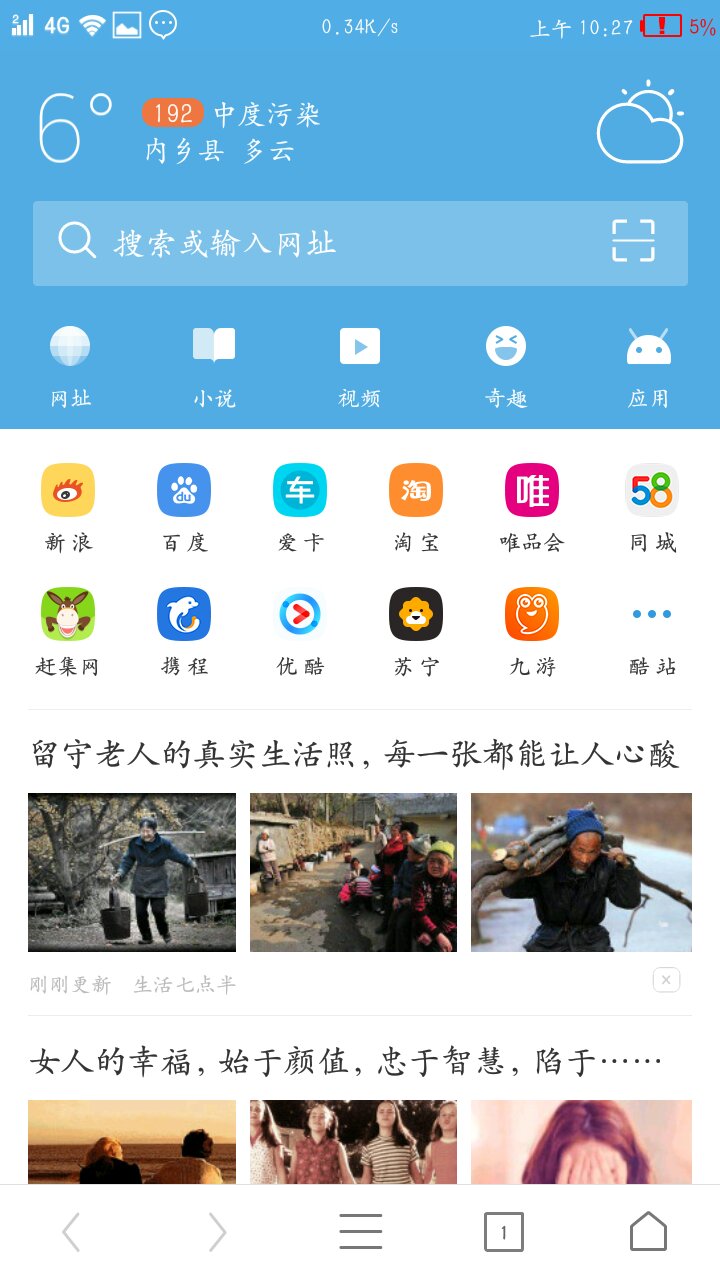Go to the browser home page

pos(648,1231)
